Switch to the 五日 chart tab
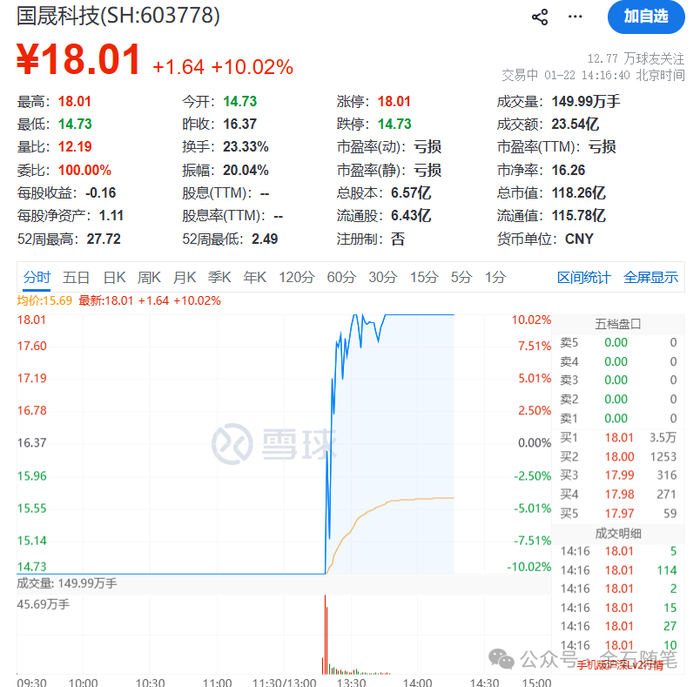This screenshot has width=700, height=687. [76, 277]
